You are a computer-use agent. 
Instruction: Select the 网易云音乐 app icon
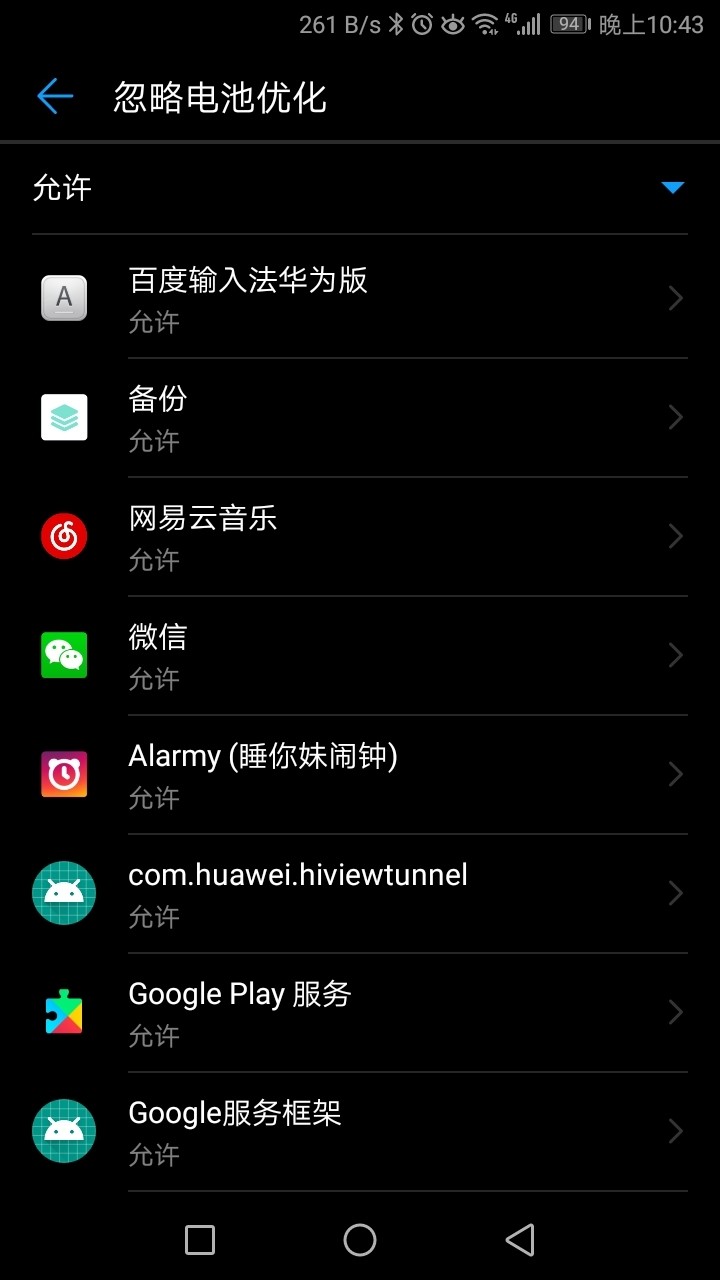64,535
